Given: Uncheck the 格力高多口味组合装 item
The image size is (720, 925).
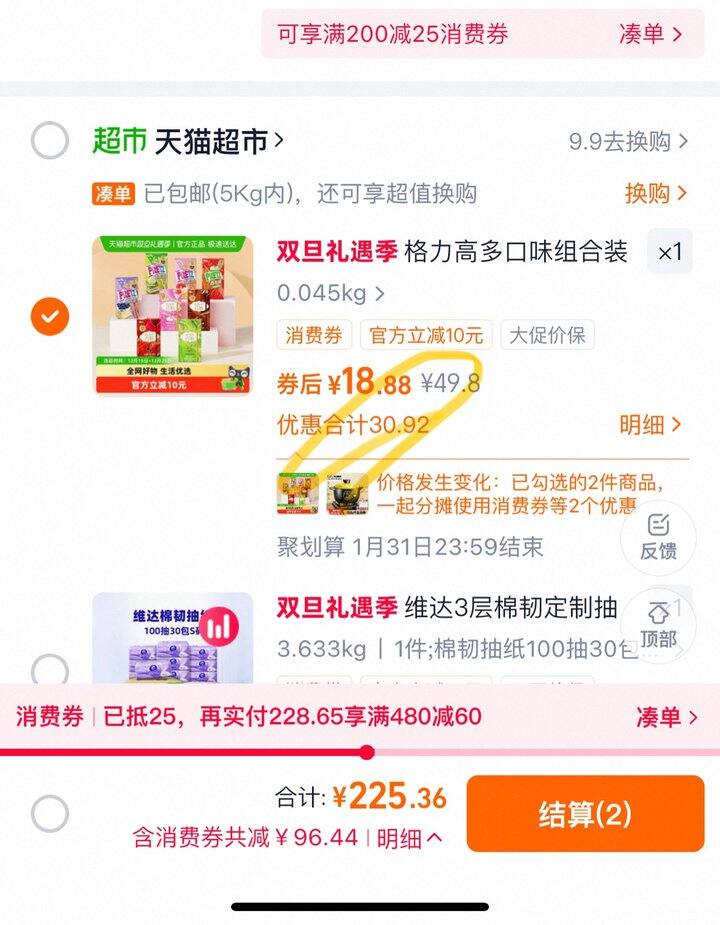Looking at the screenshot, I should [x=49, y=316].
